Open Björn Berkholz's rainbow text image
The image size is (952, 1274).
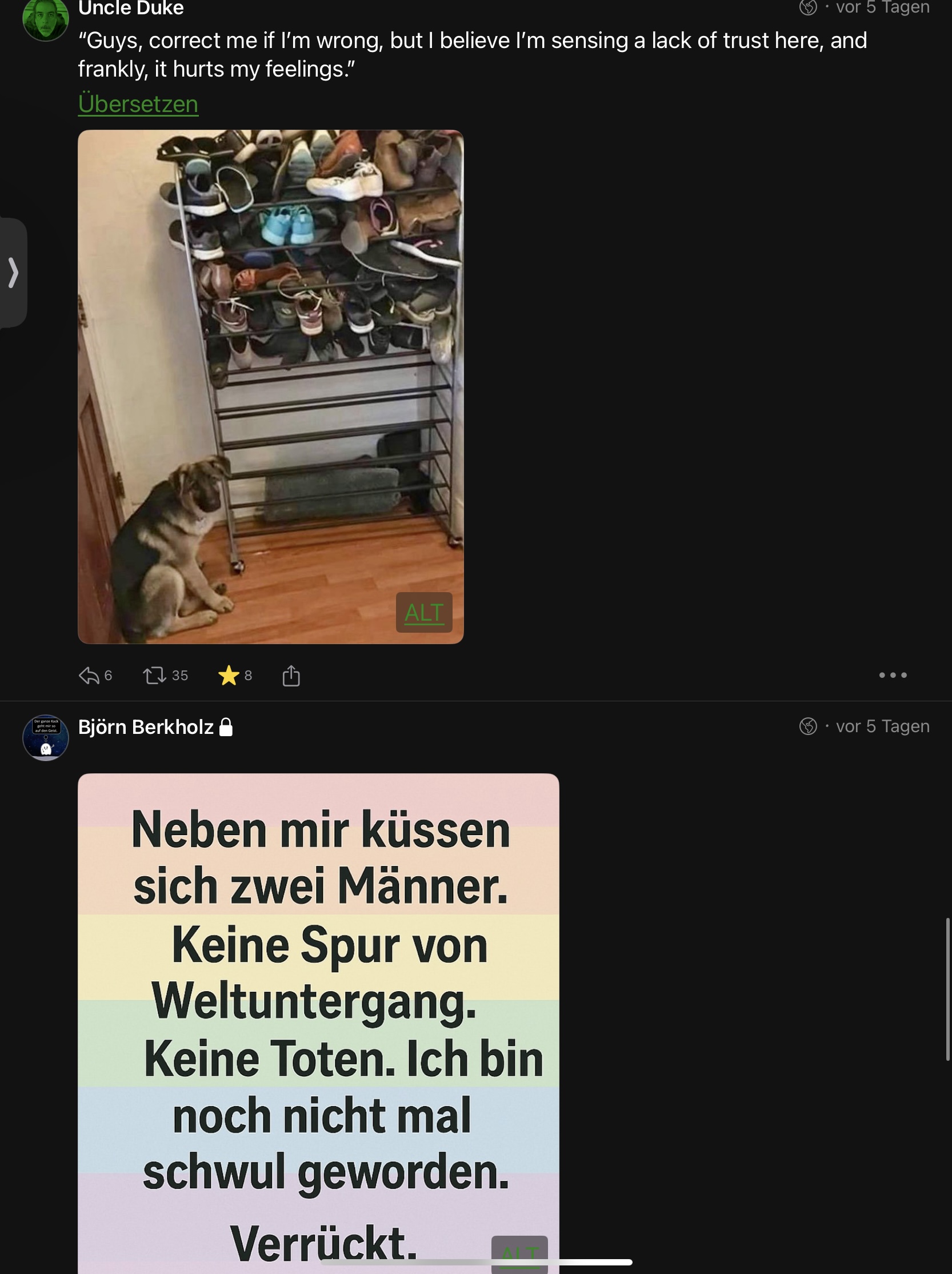[318, 1008]
